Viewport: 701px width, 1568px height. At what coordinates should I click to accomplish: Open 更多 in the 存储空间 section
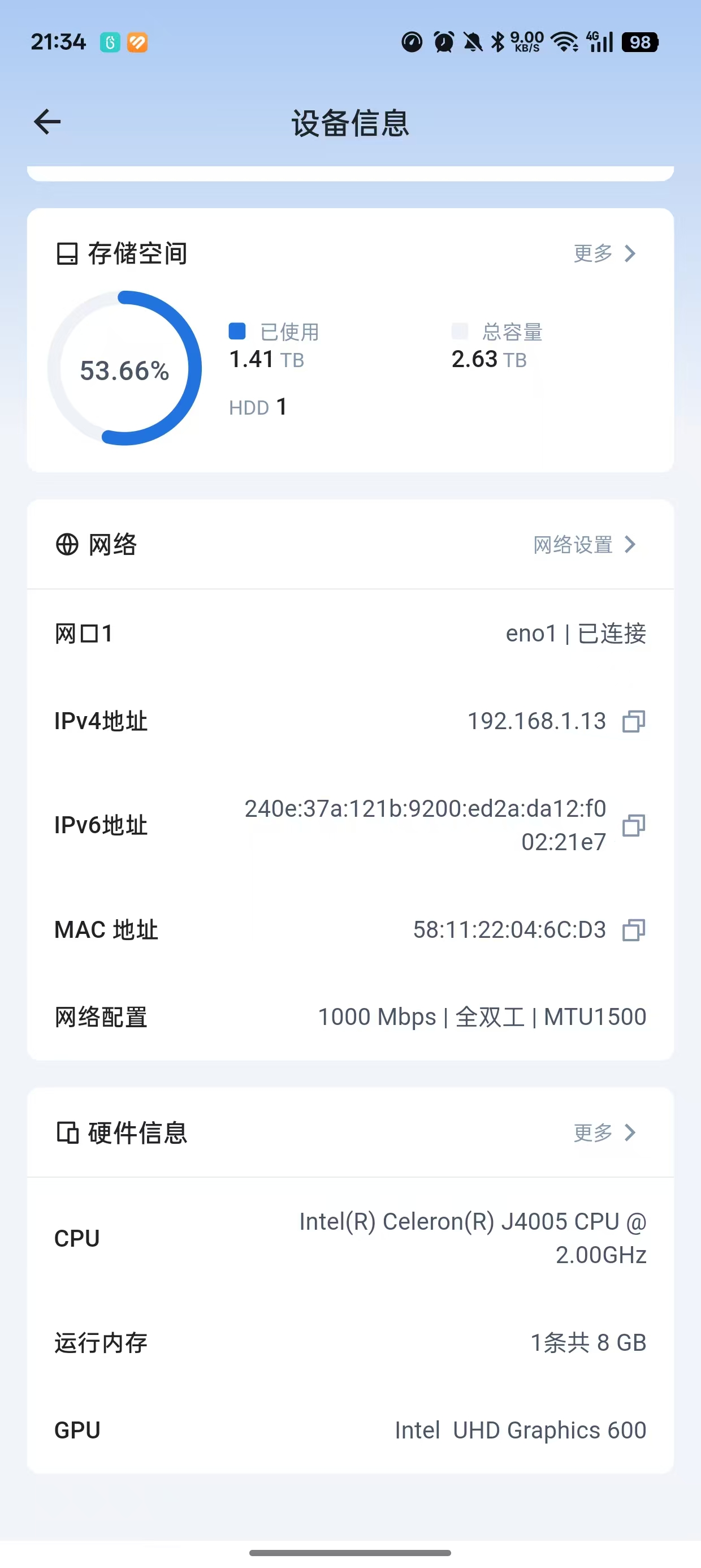[604, 253]
